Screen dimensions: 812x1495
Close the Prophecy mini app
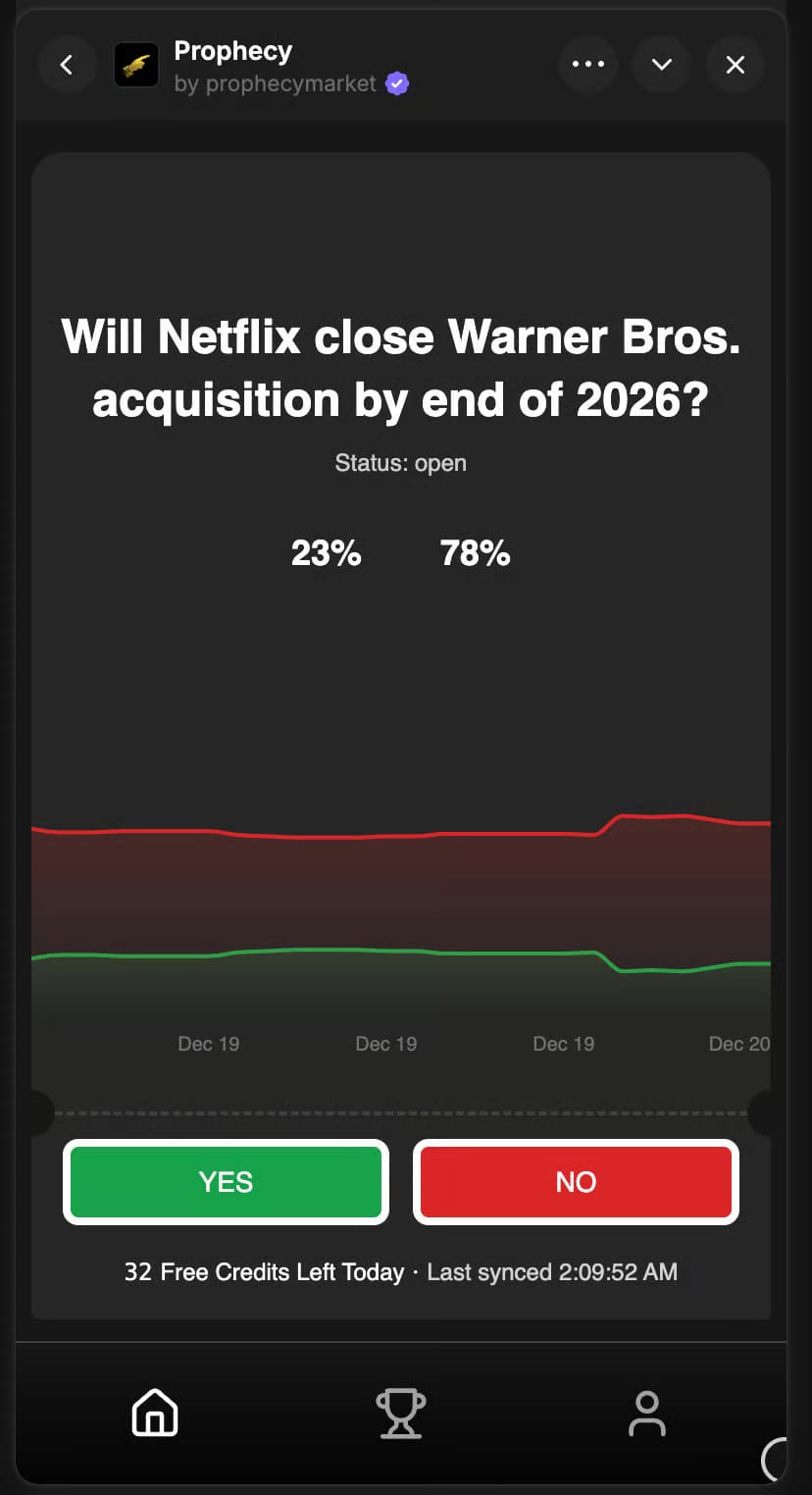pos(735,66)
